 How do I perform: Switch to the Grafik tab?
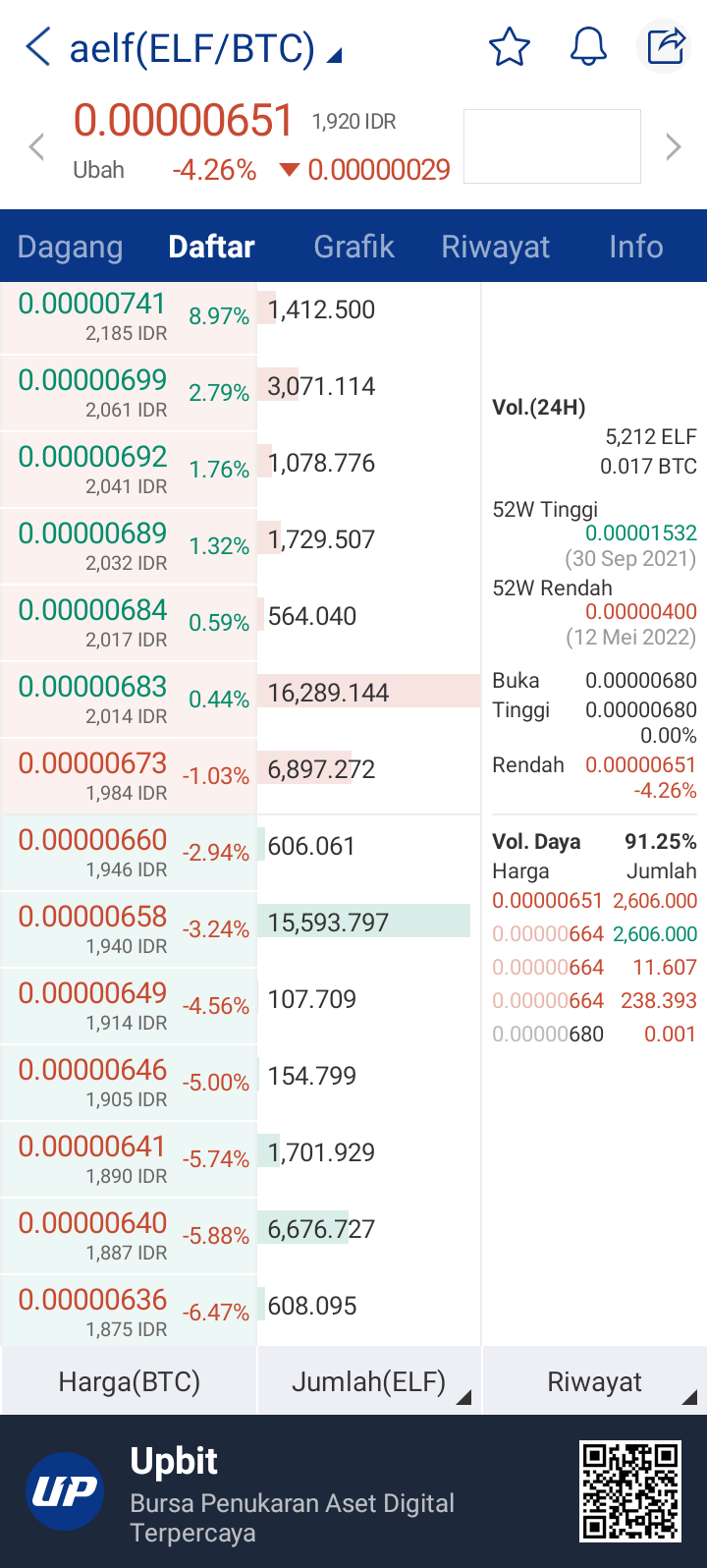[x=354, y=247]
